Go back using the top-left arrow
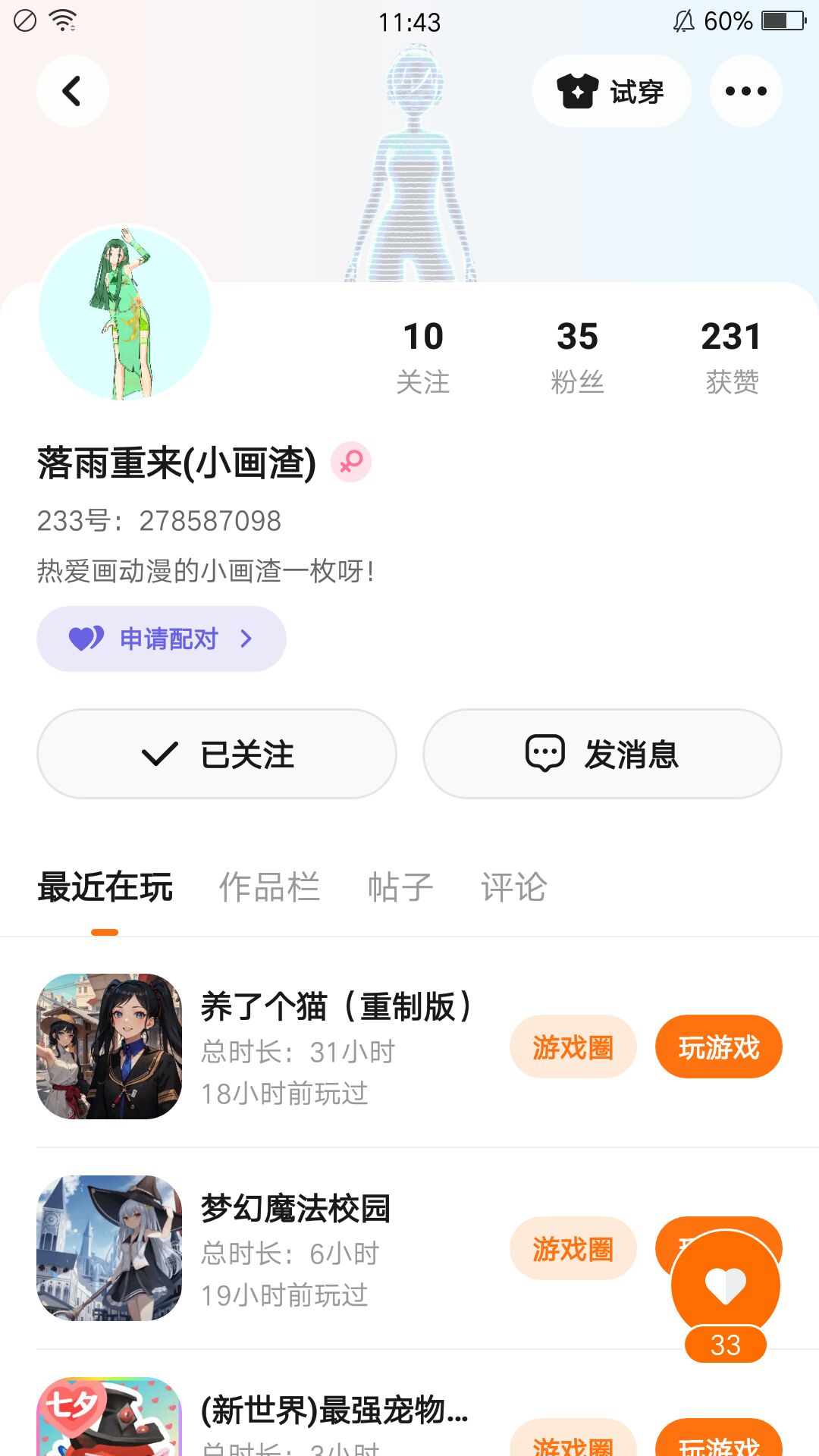 (72, 91)
